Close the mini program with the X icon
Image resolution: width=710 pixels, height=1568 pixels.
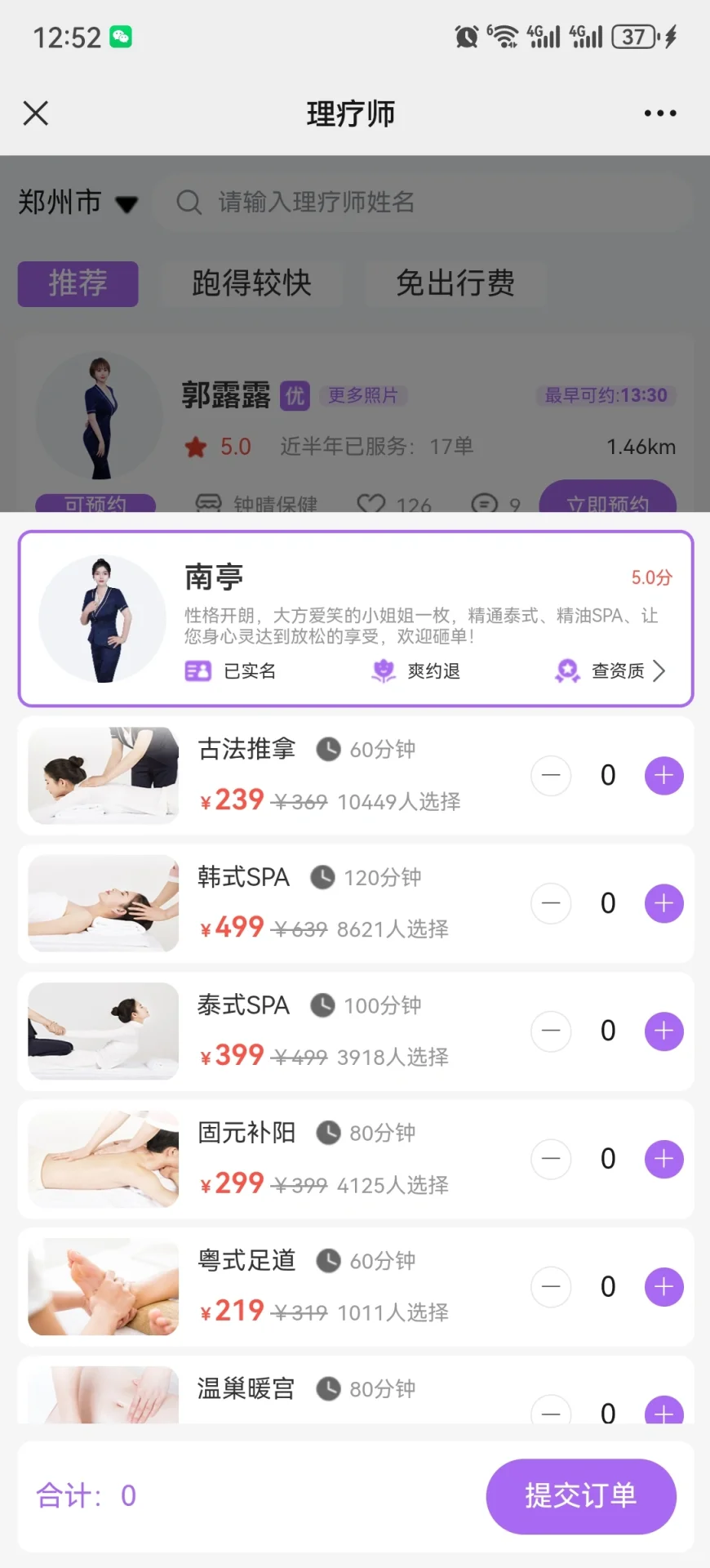[x=36, y=113]
